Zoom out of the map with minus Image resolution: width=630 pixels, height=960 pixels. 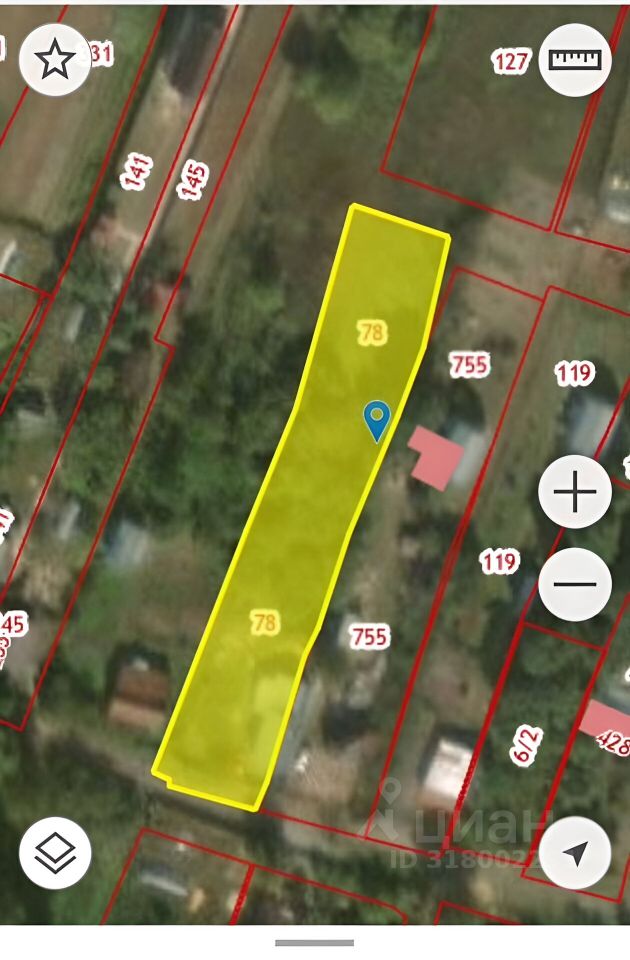[x=575, y=585]
